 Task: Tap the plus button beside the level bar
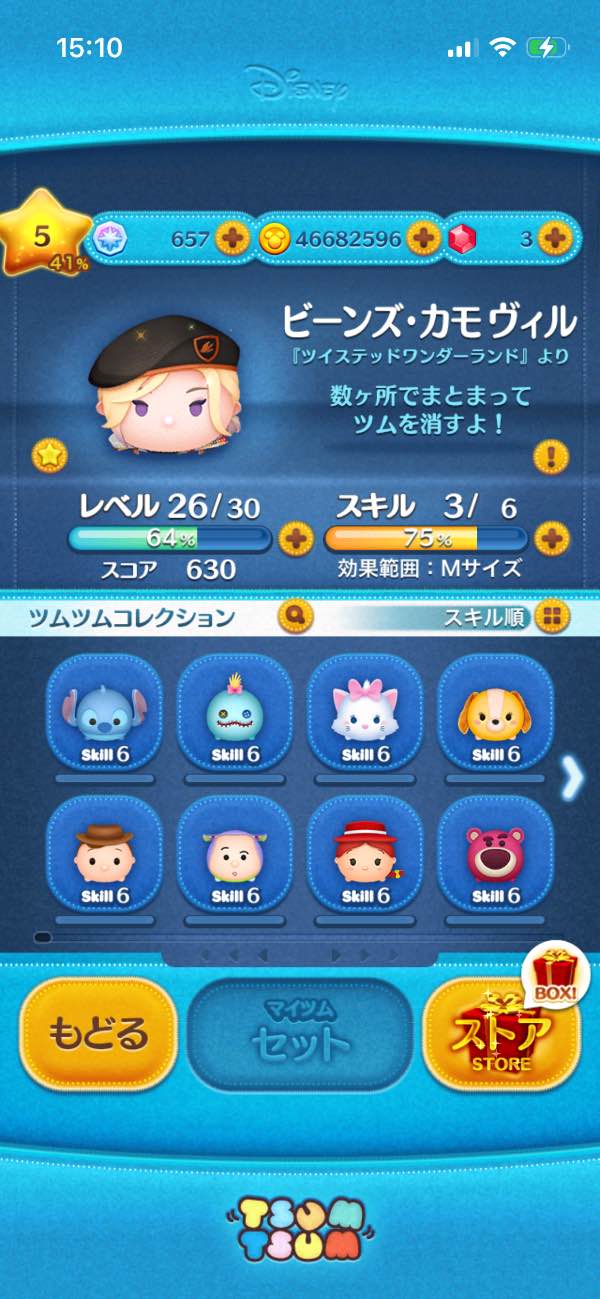(x=295, y=539)
